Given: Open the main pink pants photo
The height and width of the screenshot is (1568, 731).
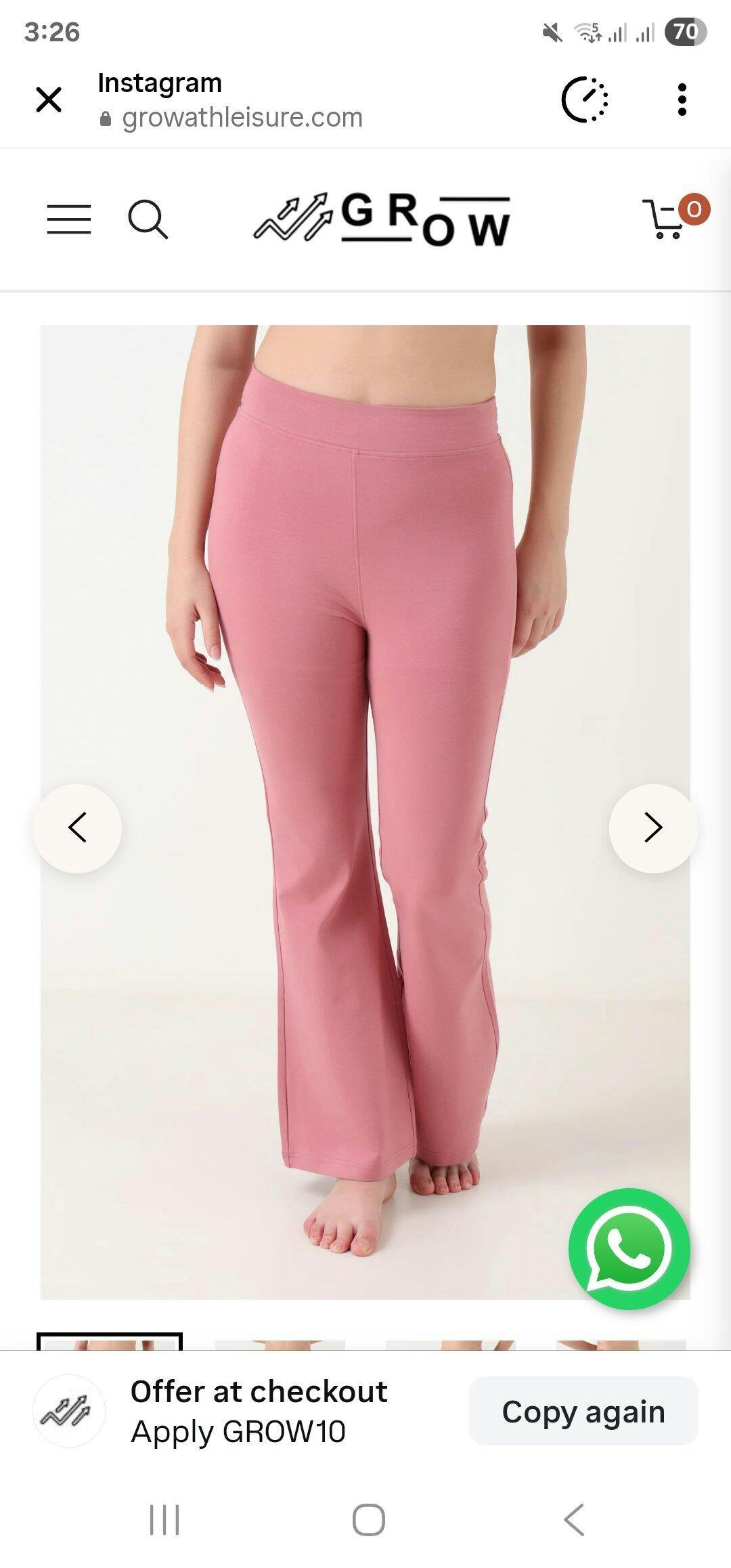Looking at the screenshot, I should (365, 812).
